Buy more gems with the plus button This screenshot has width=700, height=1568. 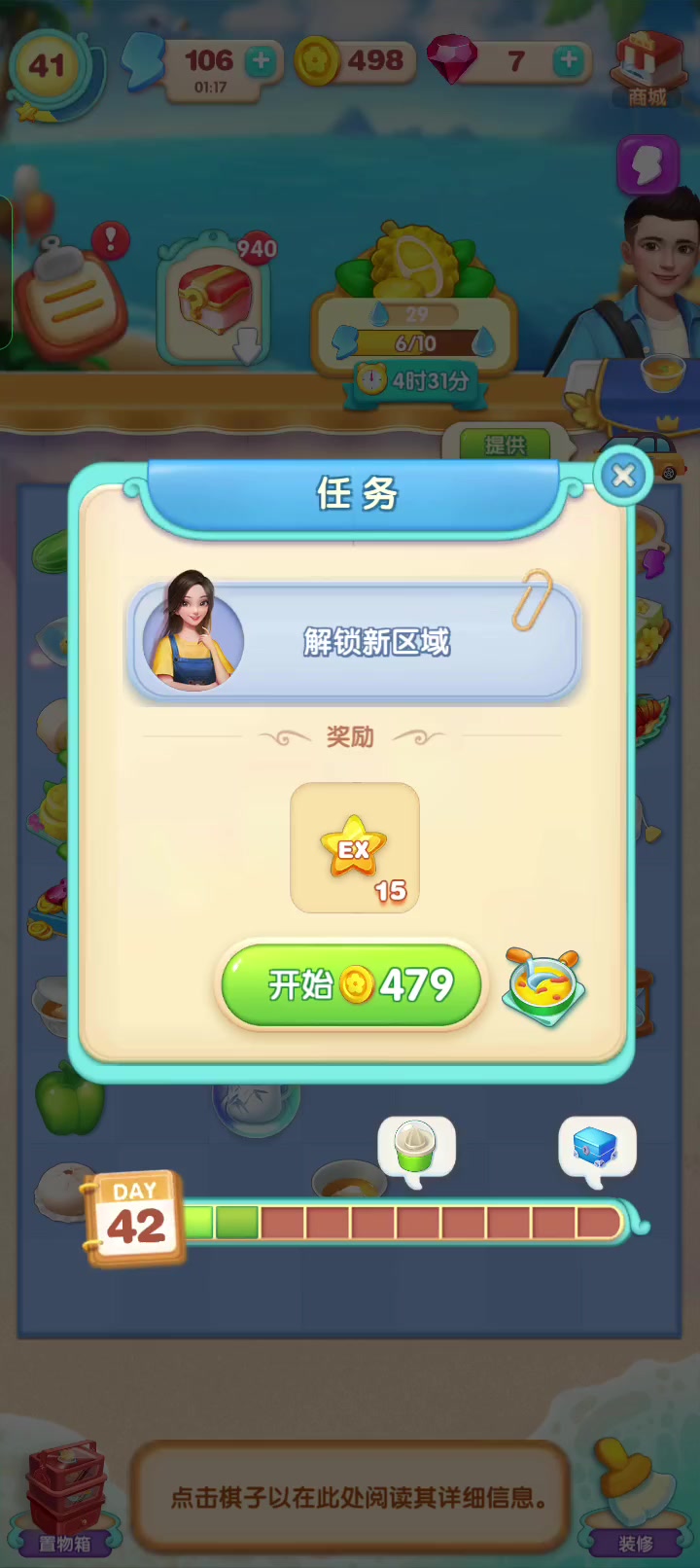569,61
